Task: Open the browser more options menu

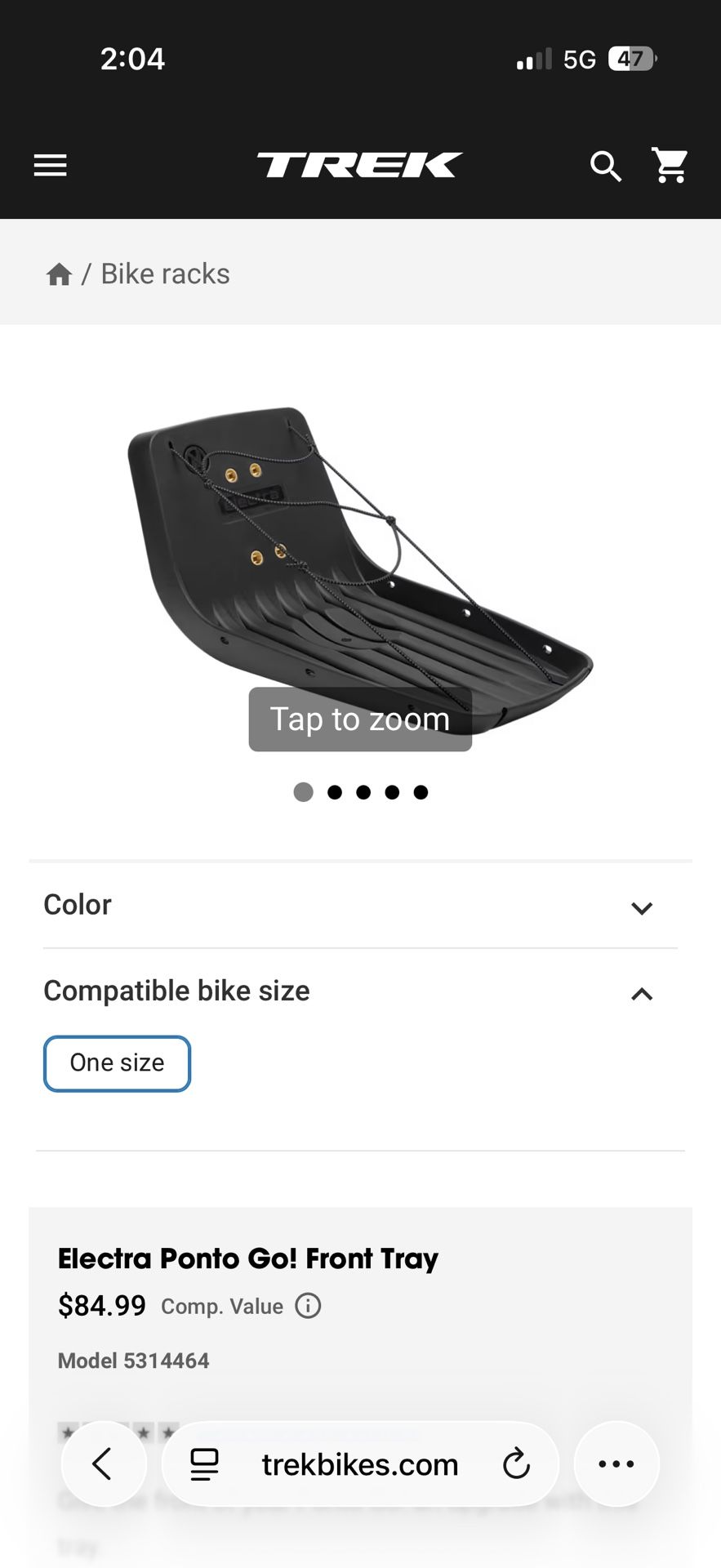Action: click(616, 1464)
